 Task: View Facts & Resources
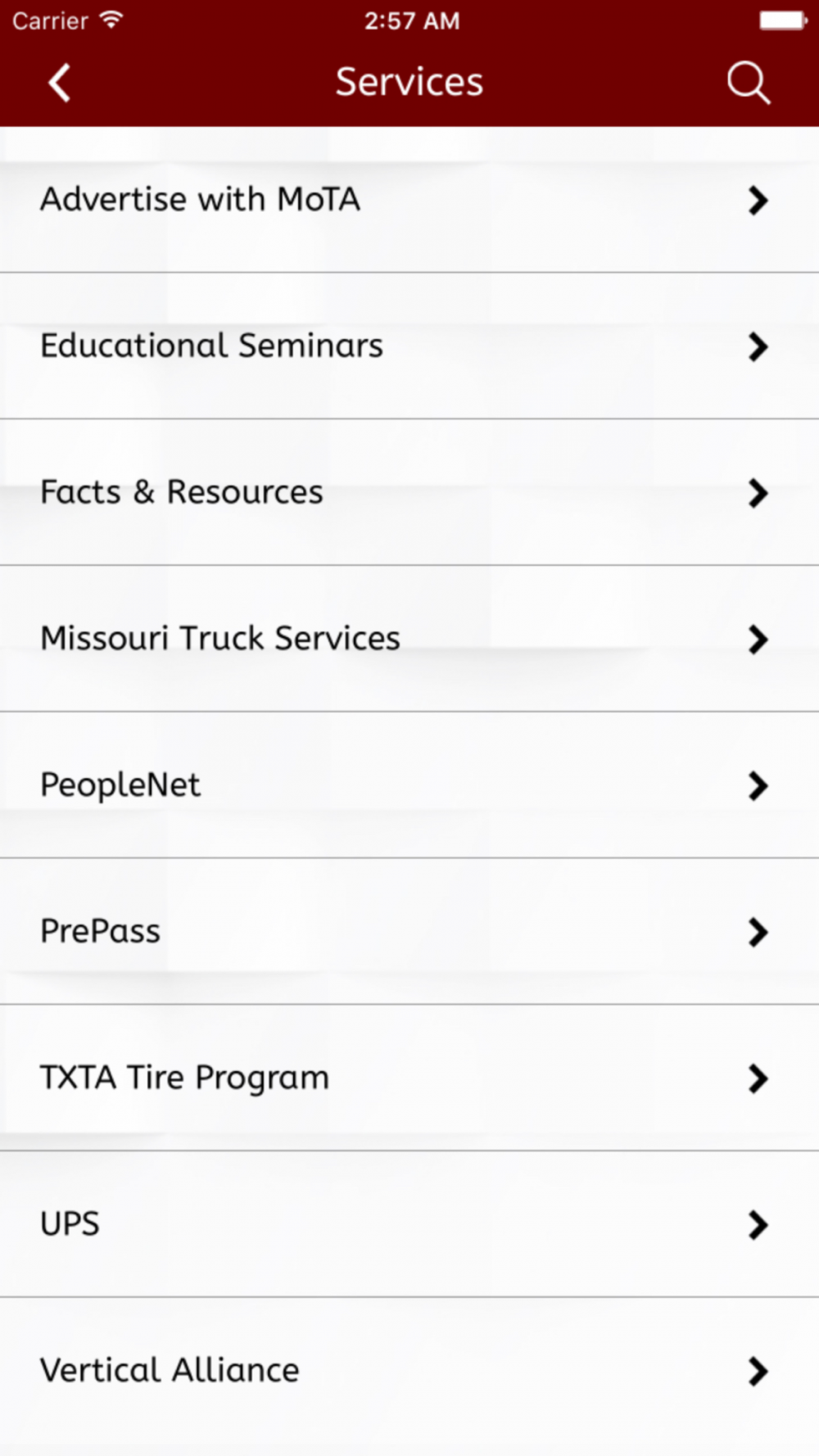coord(409,493)
